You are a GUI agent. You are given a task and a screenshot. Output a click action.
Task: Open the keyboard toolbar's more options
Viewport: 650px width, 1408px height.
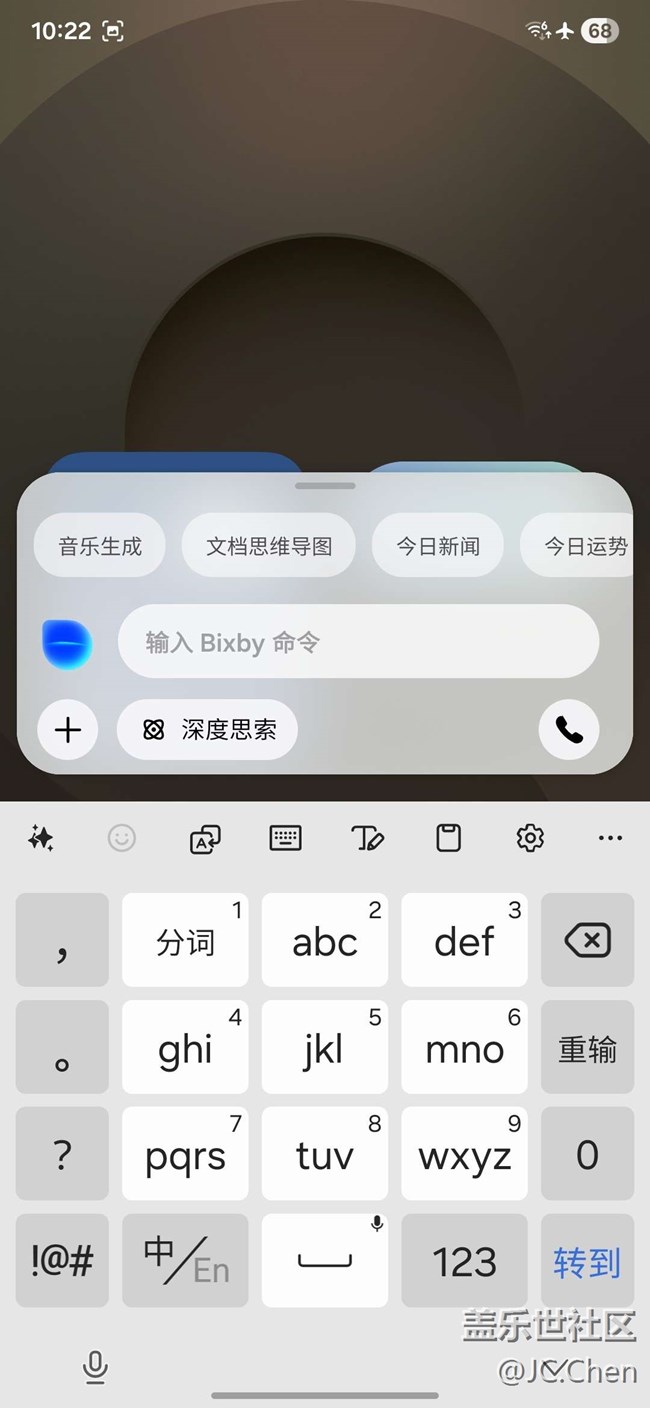tap(610, 838)
